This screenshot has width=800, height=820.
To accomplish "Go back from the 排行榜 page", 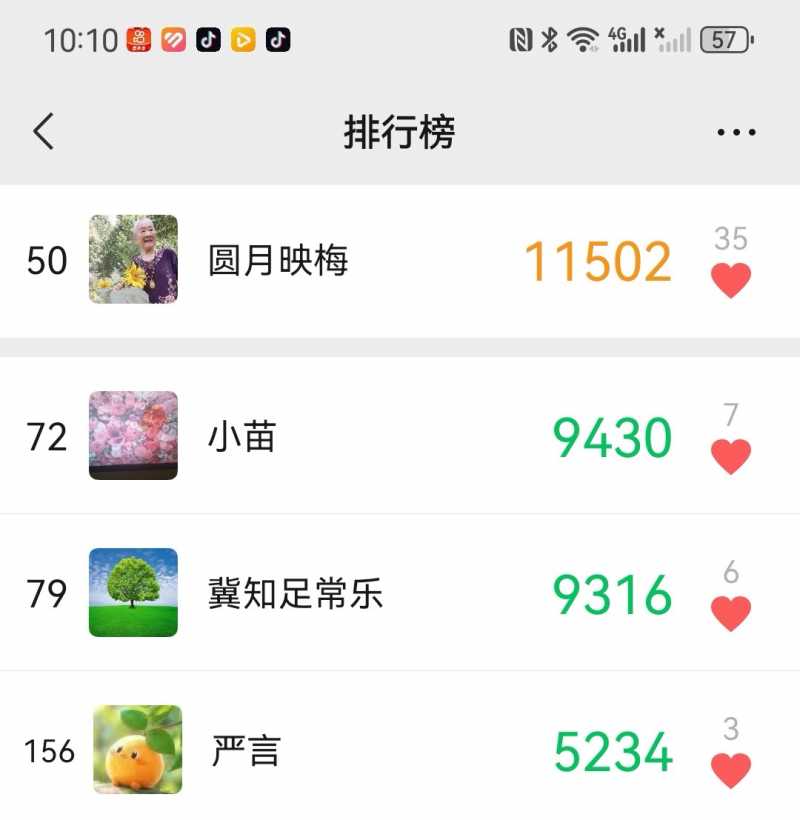I will coord(43,132).
